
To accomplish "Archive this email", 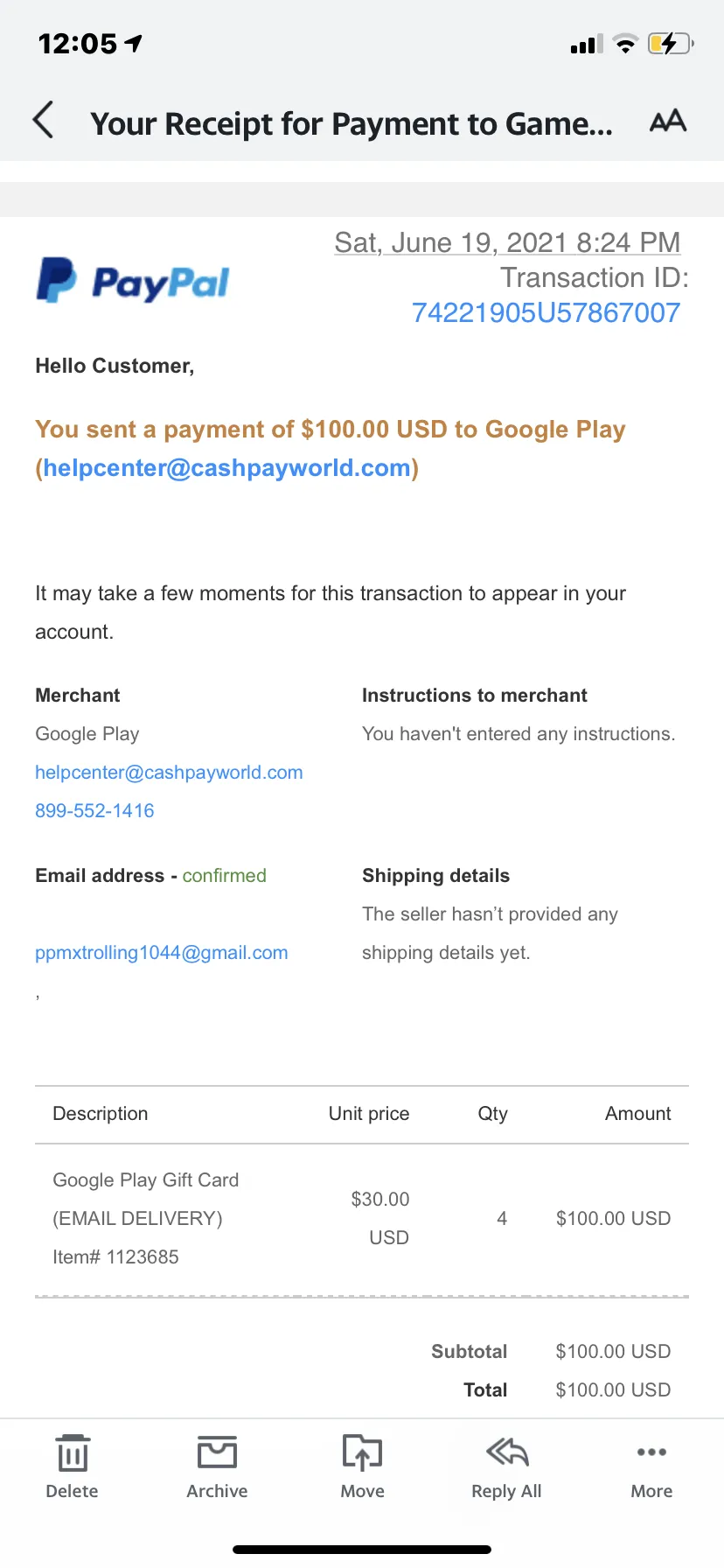I will coord(217,1467).
